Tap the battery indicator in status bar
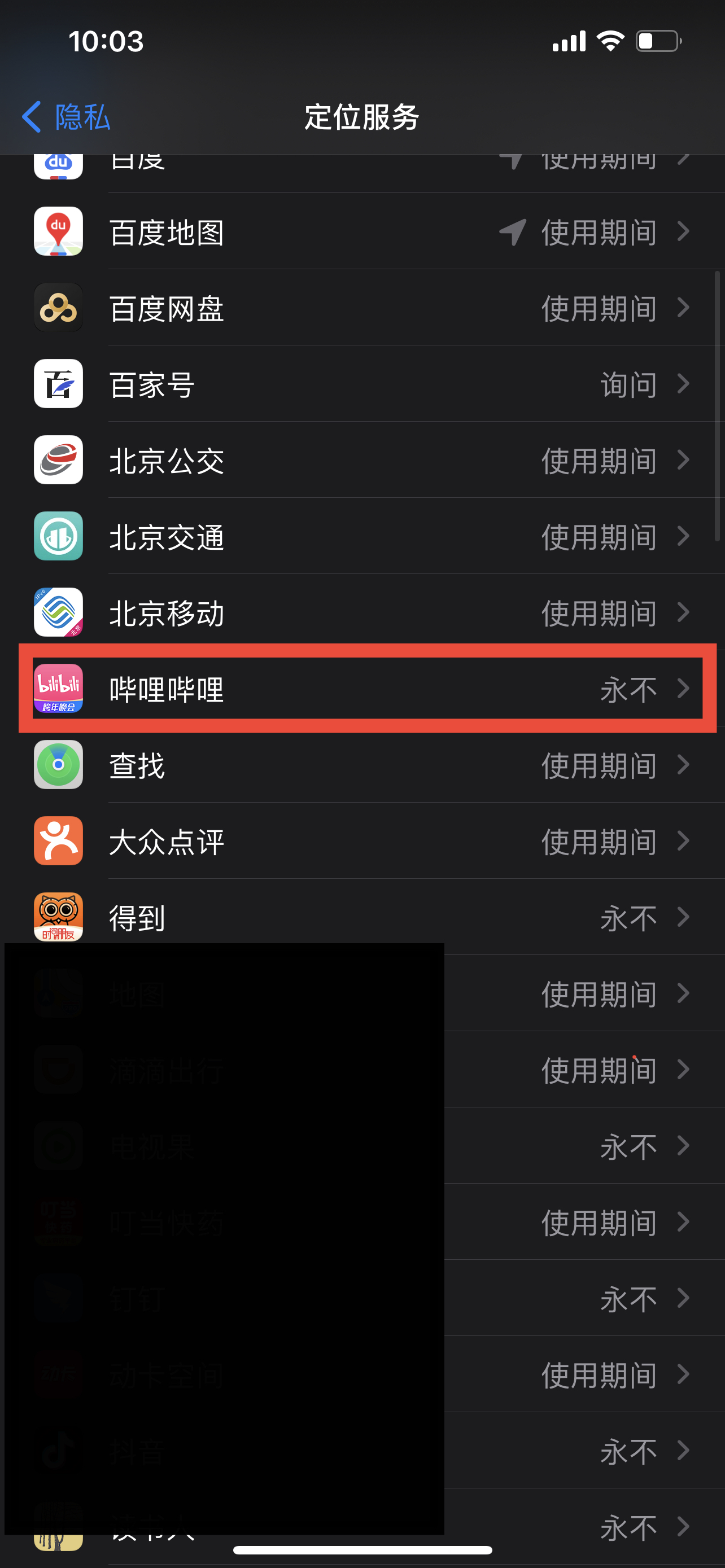This screenshot has height=1568, width=725. point(658,39)
